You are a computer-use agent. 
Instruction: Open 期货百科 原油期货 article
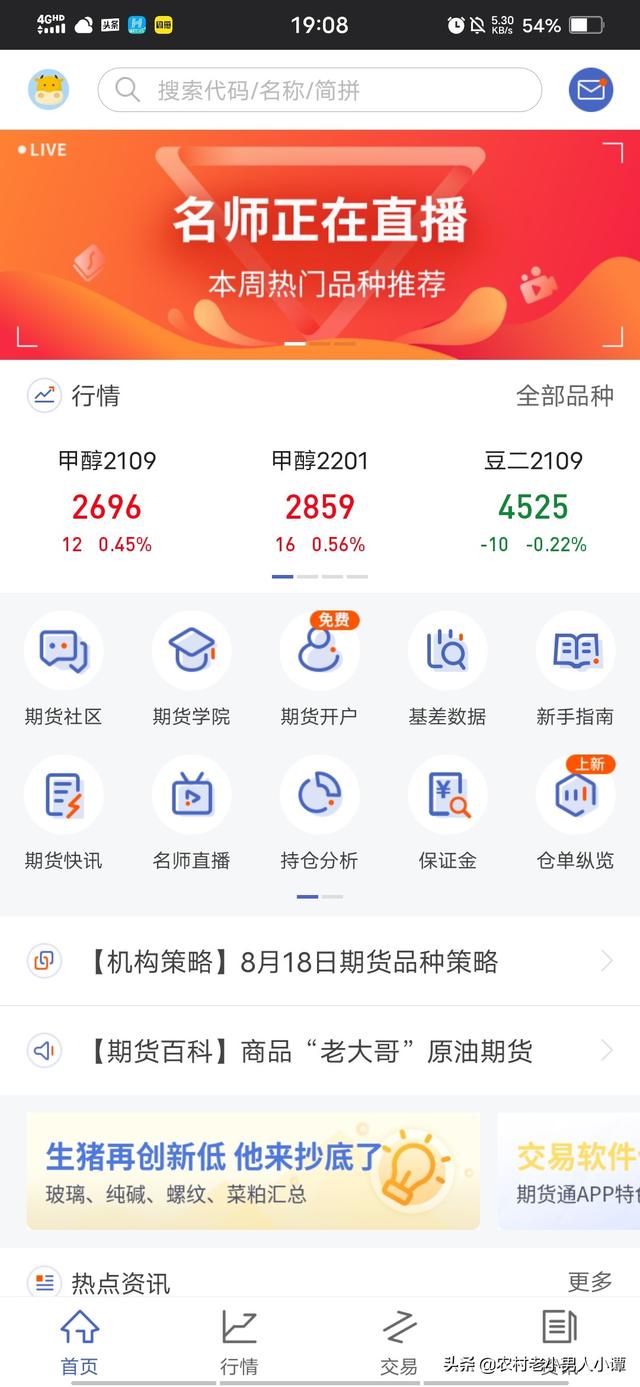pos(320,1051)
